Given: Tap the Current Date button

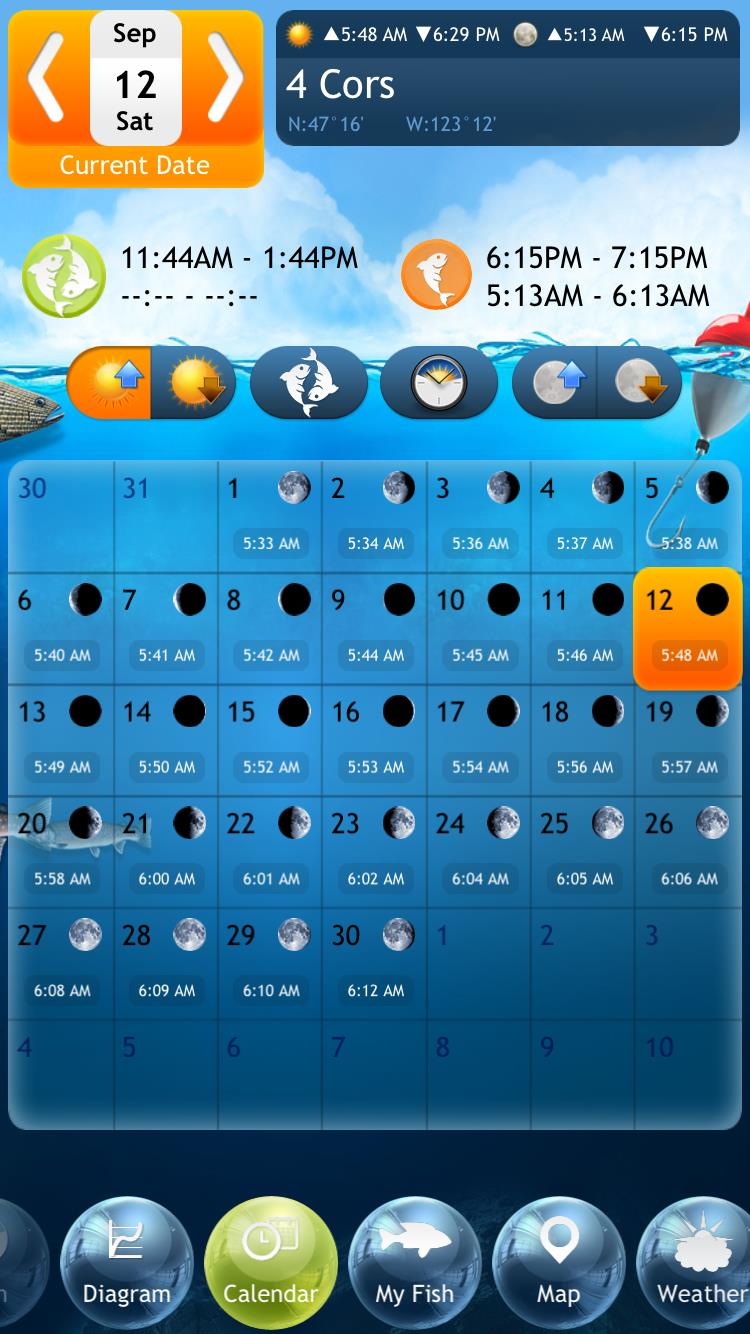Looking at the screenshot, I should coord(135,166).
